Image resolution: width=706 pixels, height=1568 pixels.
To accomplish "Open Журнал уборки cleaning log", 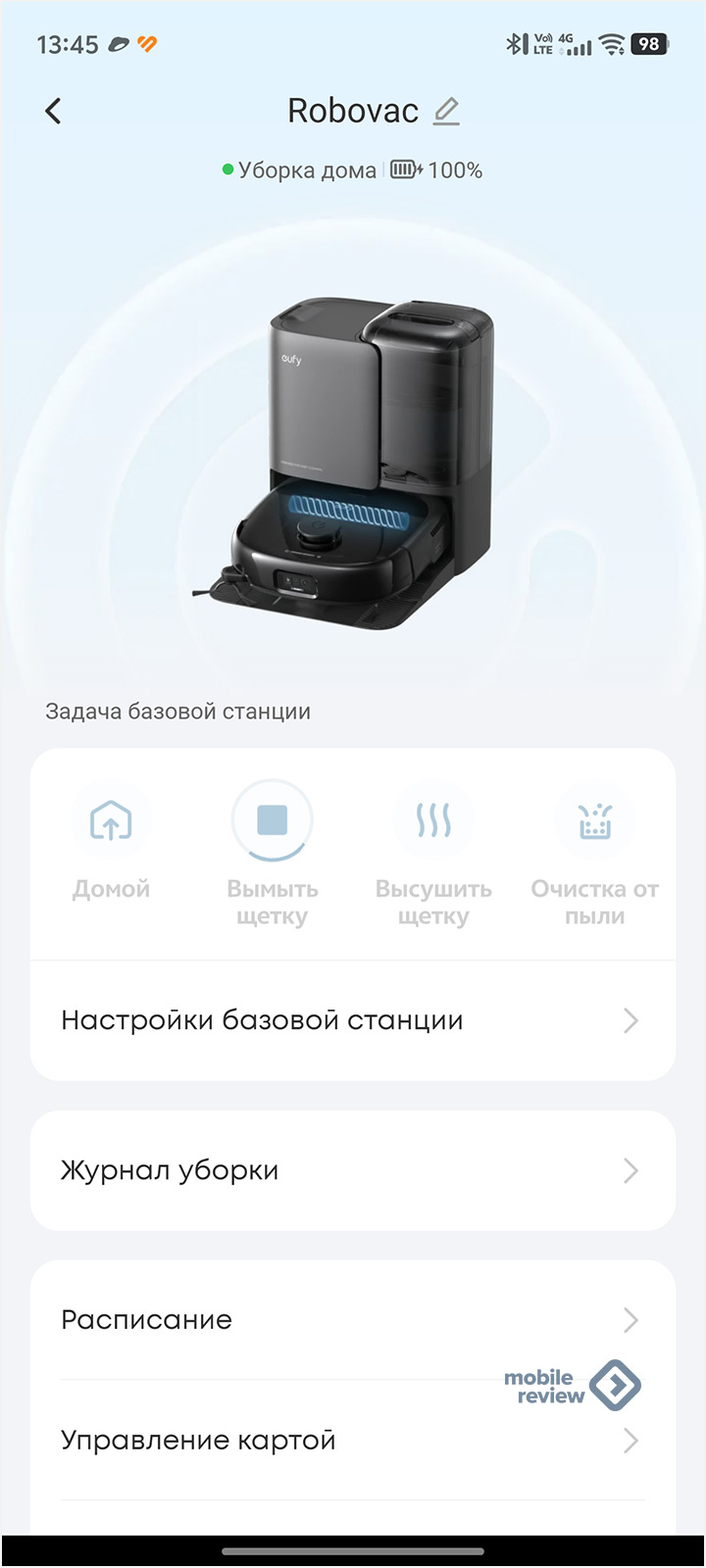I will tap(353, 1171).
